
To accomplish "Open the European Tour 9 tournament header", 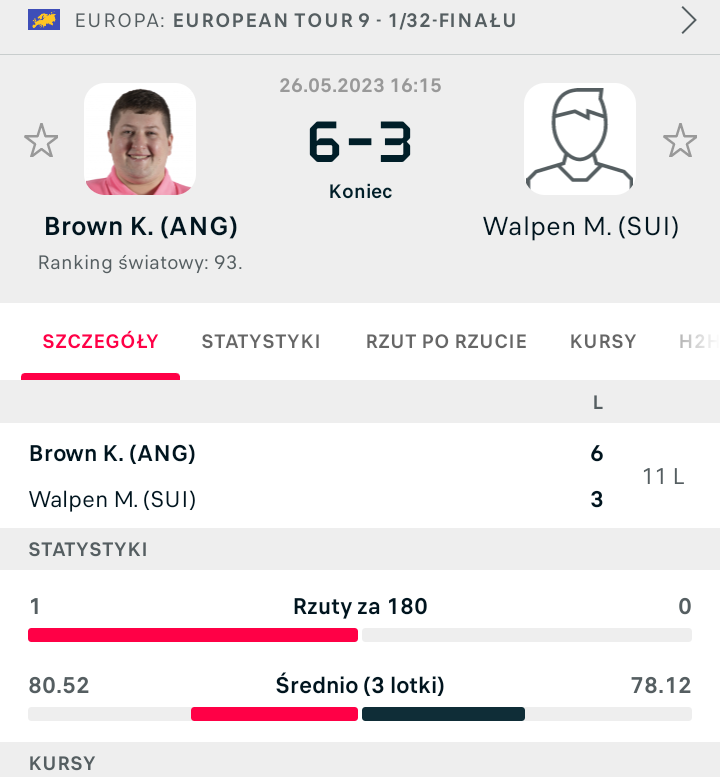I will [x=360, y=21].
